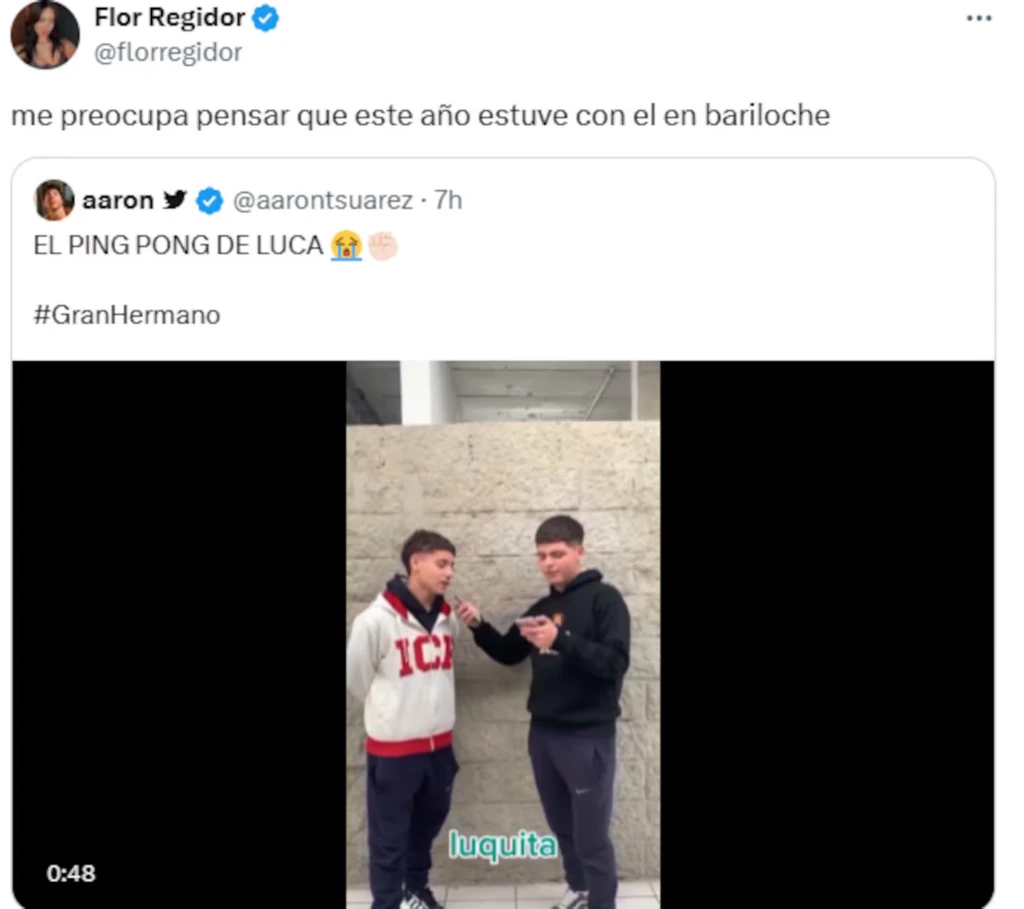This screenshot has height=909, width=1024.
Task: Play the quoted ping pong video
Action: (x=503, y=634)
